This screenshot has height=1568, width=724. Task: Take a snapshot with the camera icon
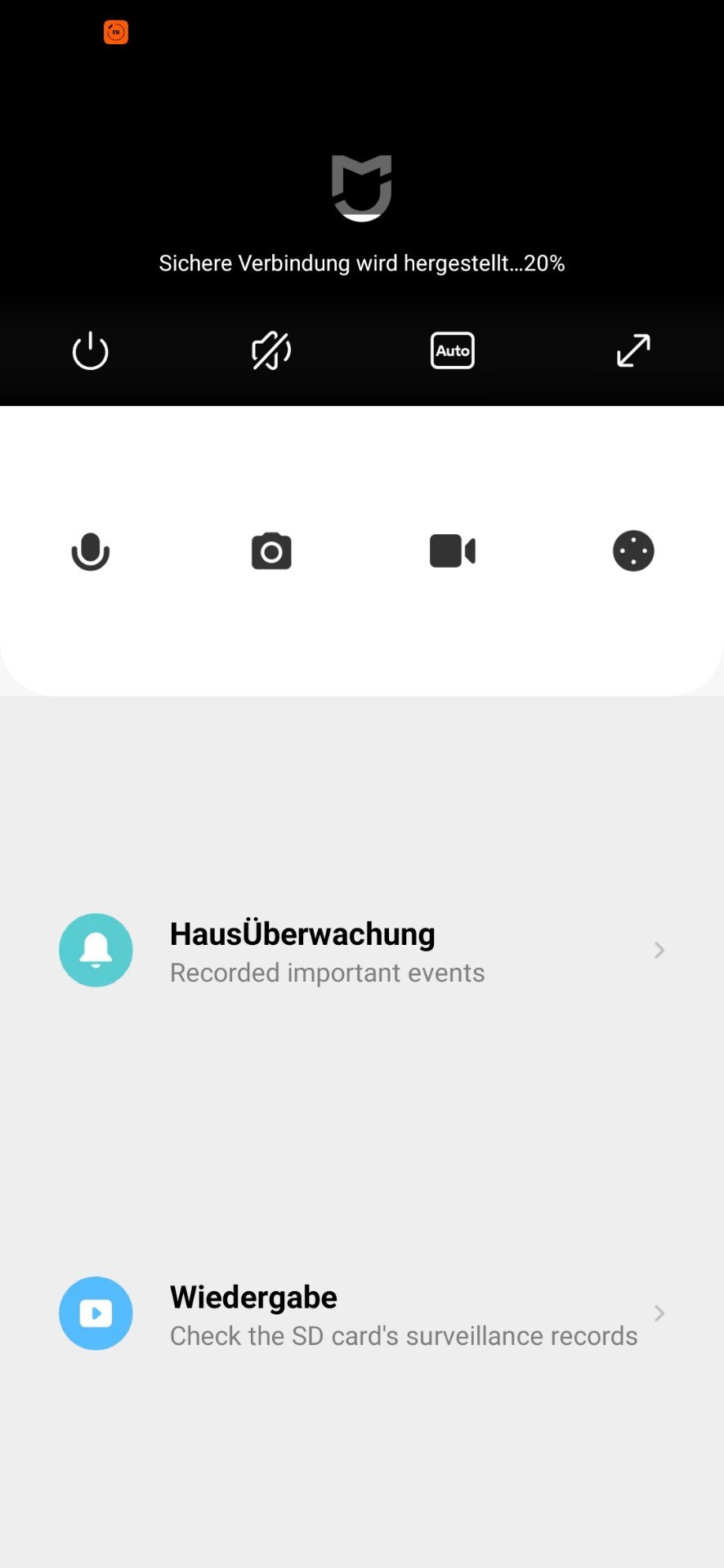(271, 551)
